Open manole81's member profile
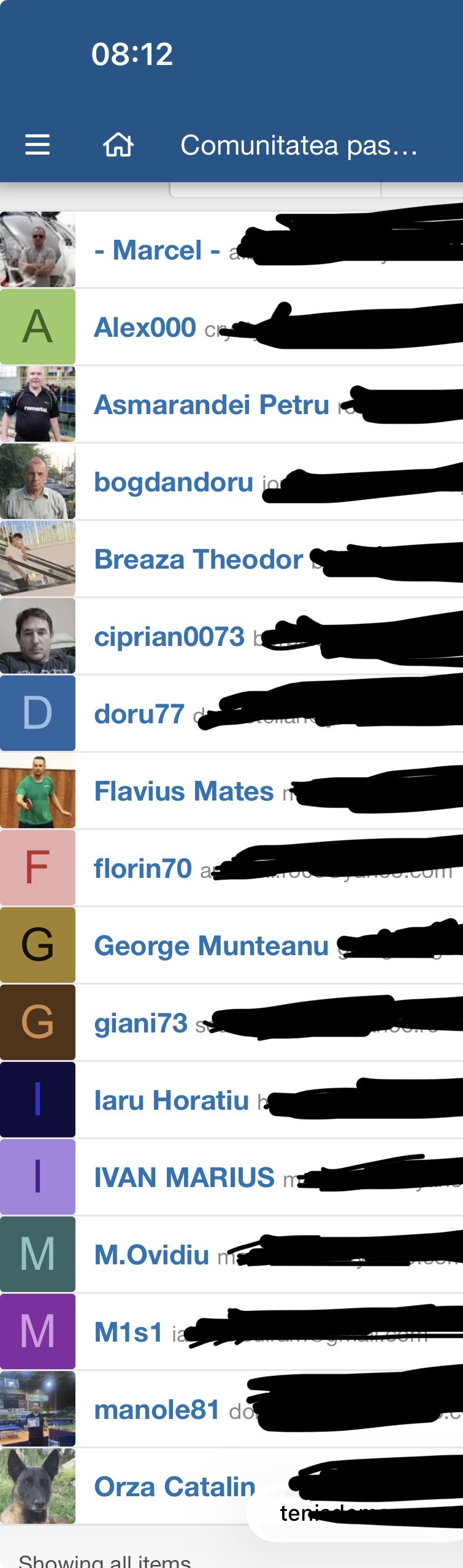 (157, 1410)
